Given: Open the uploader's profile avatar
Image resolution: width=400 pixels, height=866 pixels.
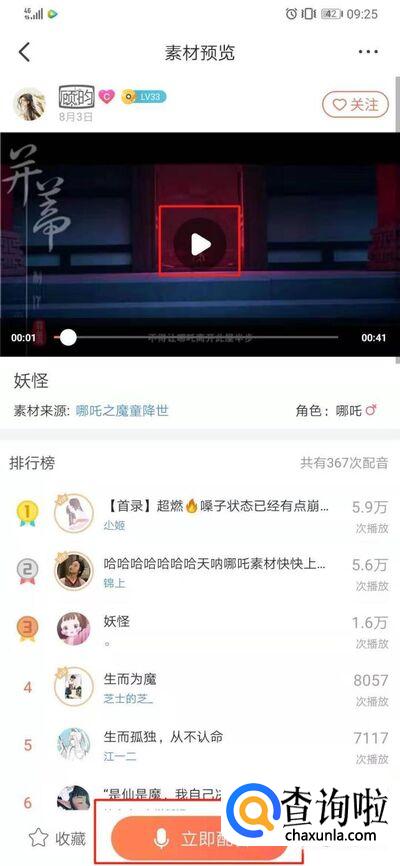Looking at the screenshot, I should click(x=29, y=104).
